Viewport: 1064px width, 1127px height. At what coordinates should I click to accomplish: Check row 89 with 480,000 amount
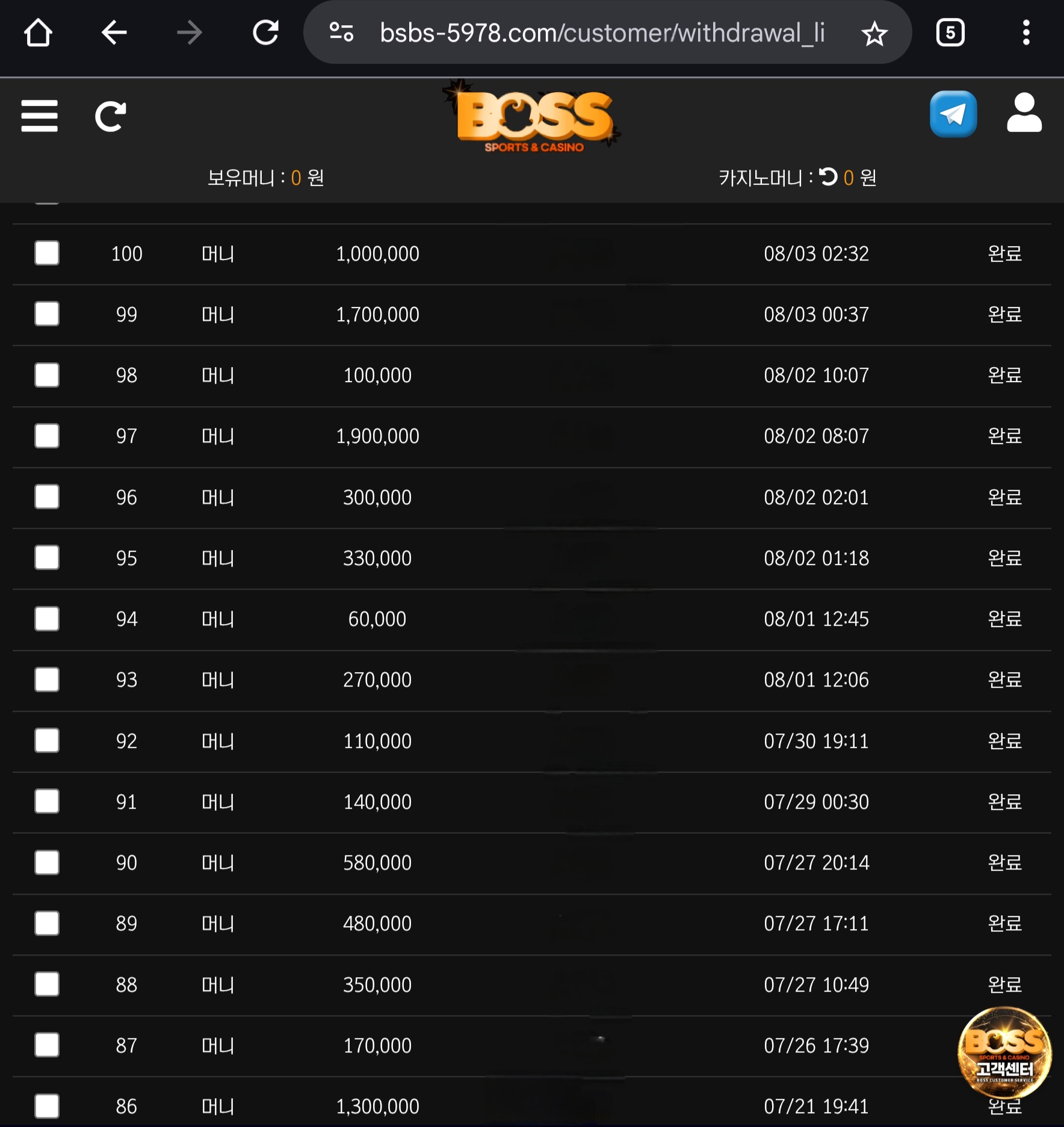click(x=47, y=923)
